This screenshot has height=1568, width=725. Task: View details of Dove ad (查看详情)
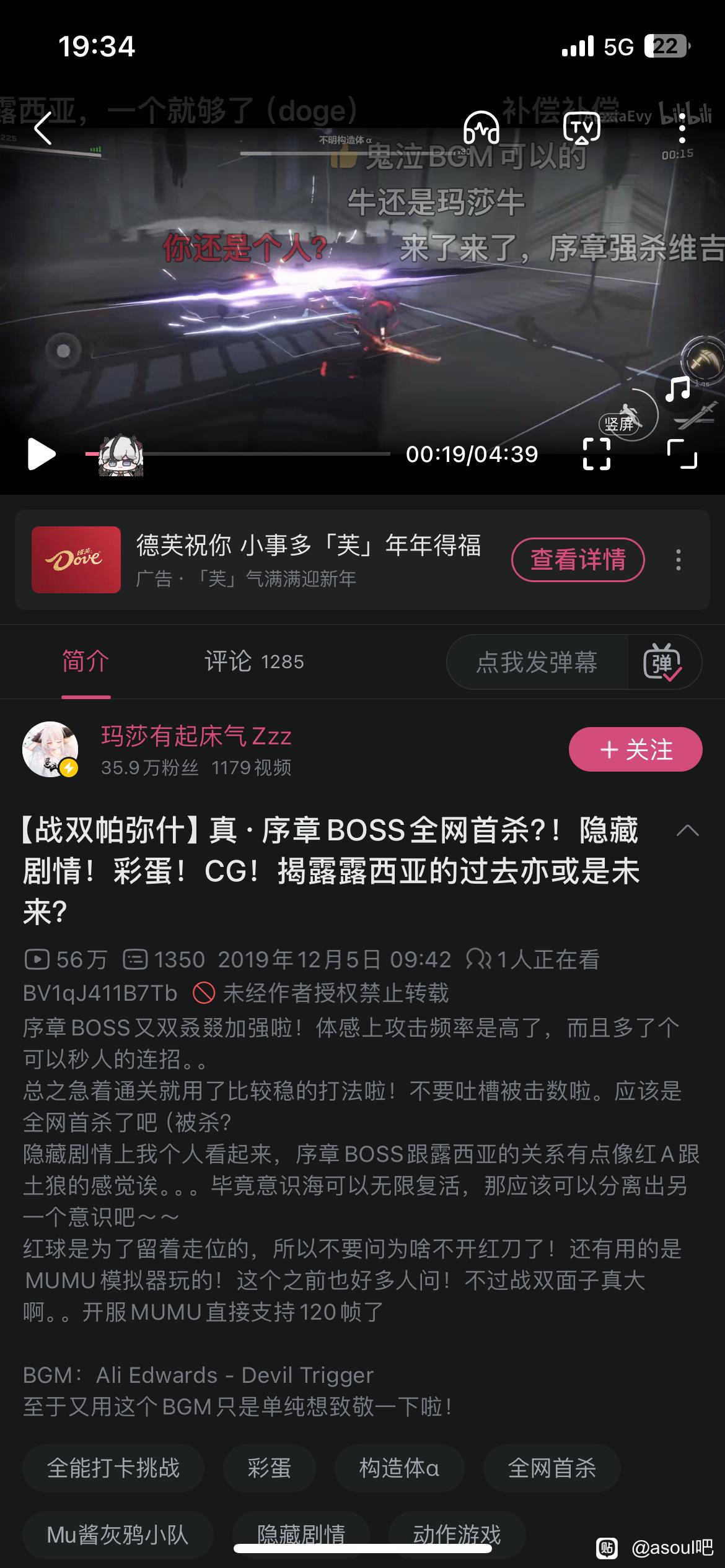[x=578, y=560]
